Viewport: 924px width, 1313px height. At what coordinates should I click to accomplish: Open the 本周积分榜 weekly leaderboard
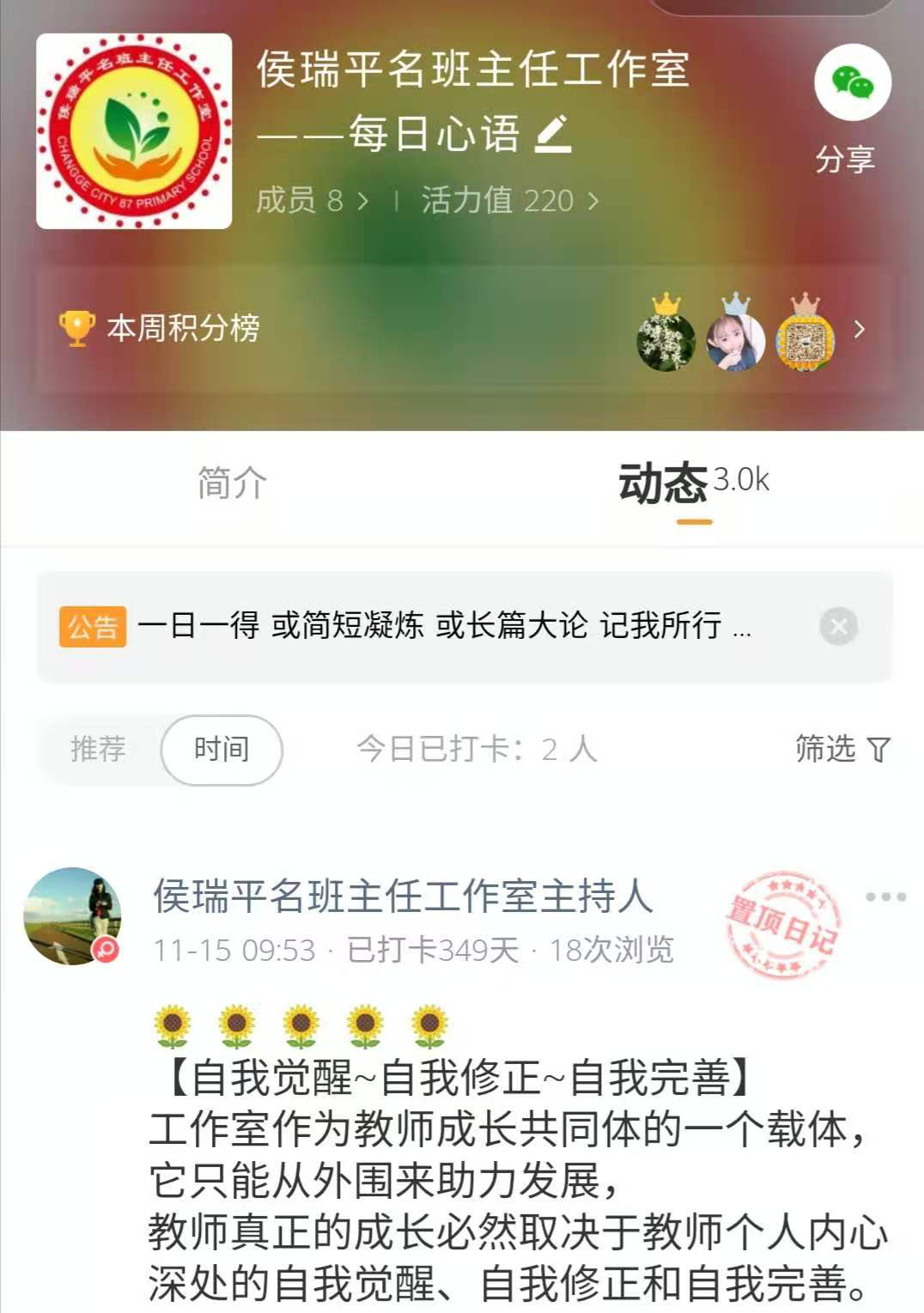[183, 328]
